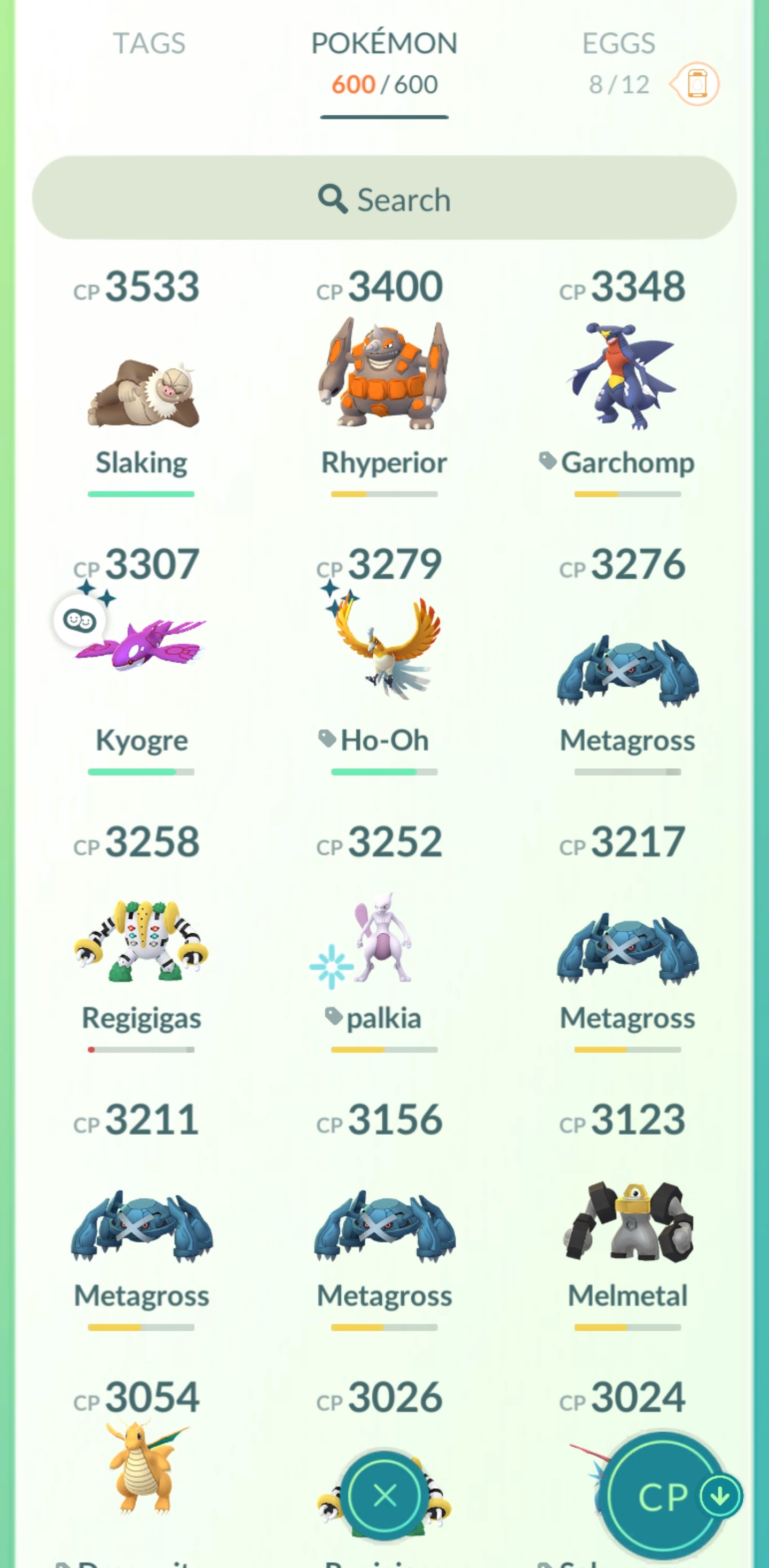Tap the orange phone icon beside Eggs
The image size is (769, 1568).
[x=697, y=84]
